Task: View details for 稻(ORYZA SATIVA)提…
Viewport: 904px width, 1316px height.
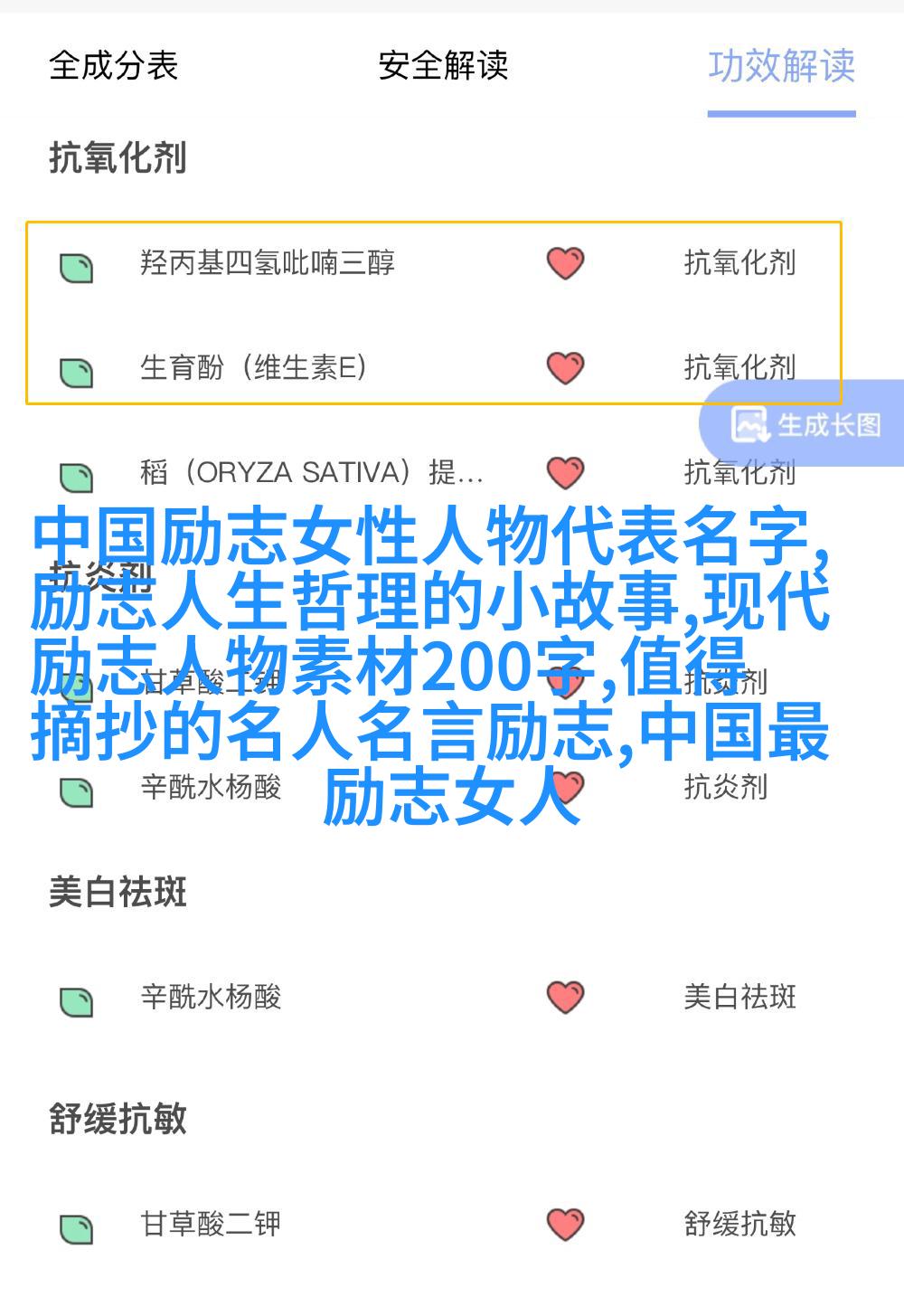Action: pos(311,472)
